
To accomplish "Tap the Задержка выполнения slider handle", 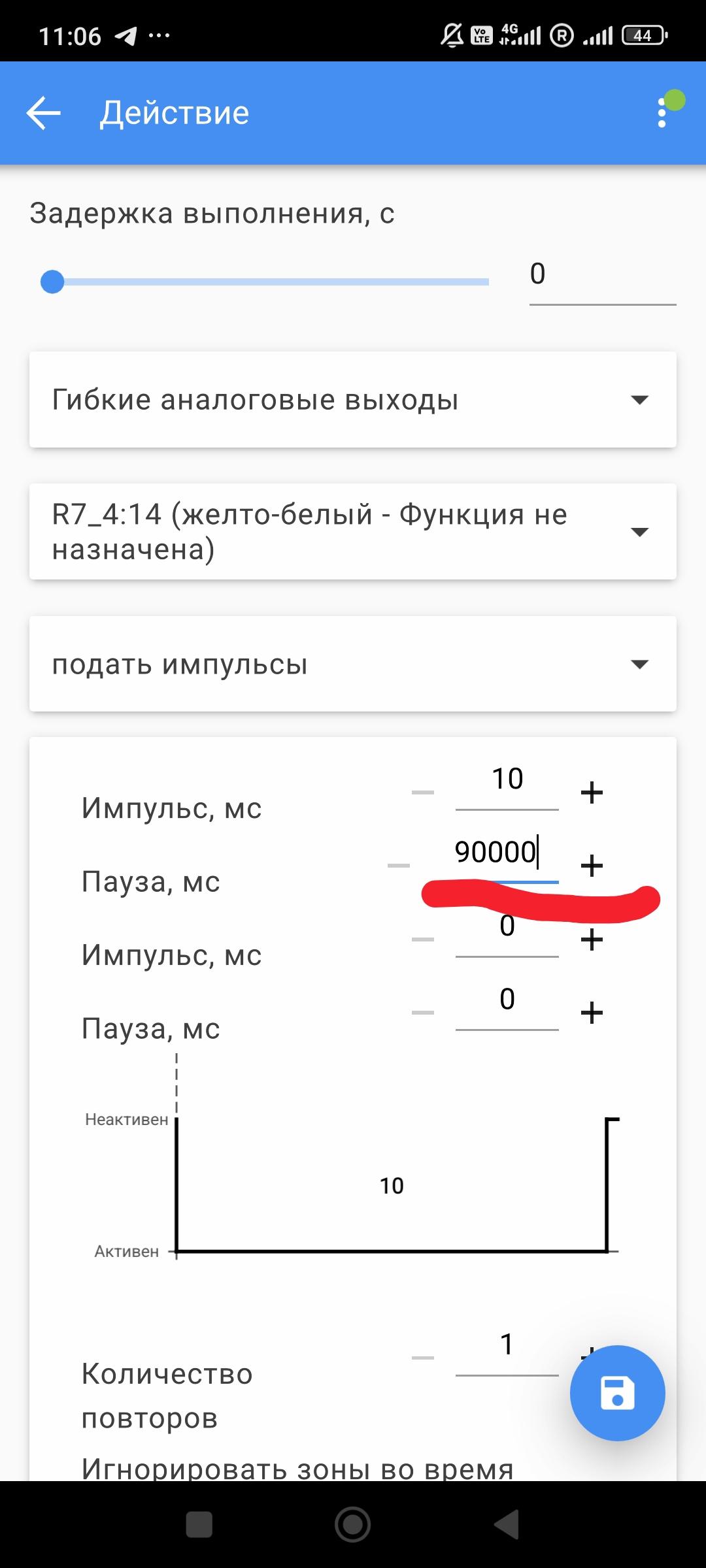I will tap(52, 282).
